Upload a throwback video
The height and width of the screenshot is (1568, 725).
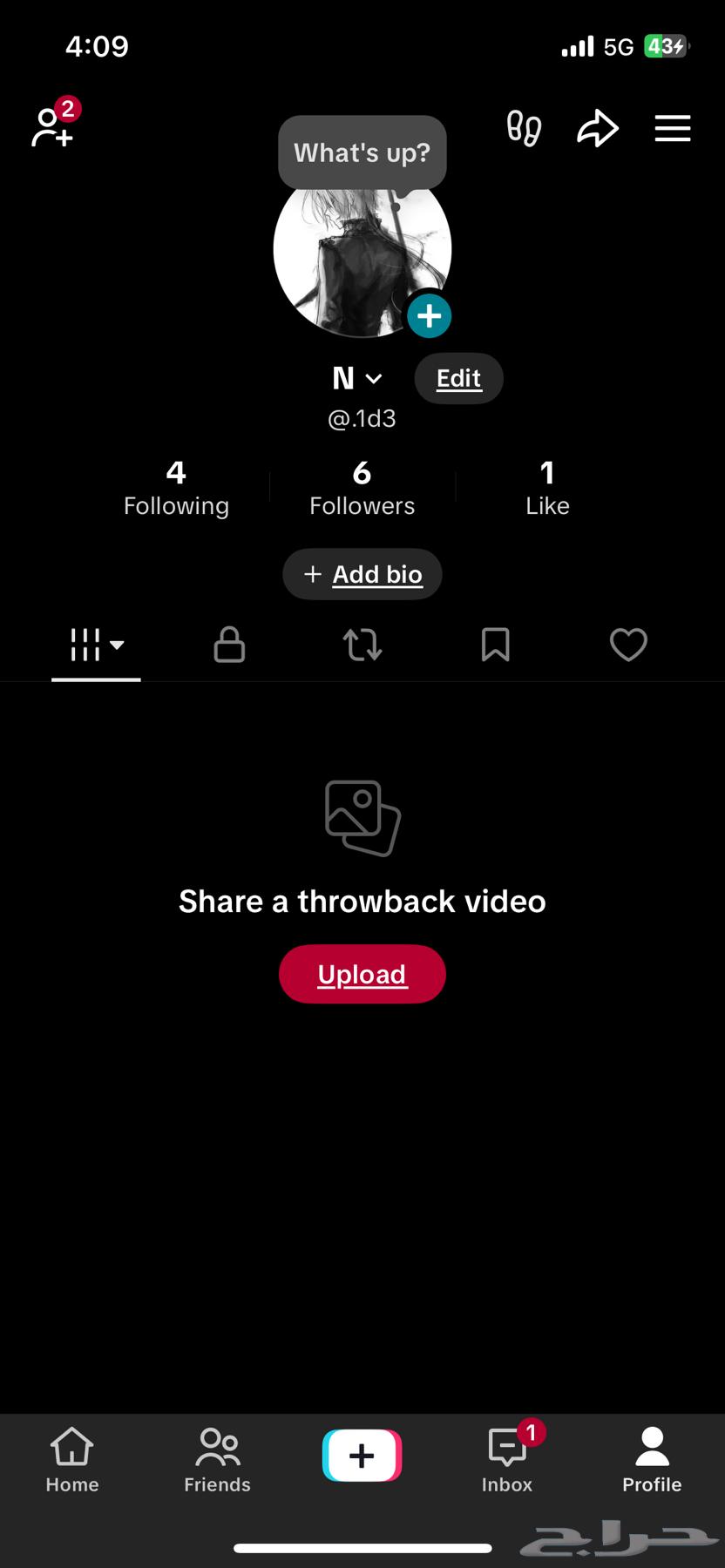(x=362, y=974)
